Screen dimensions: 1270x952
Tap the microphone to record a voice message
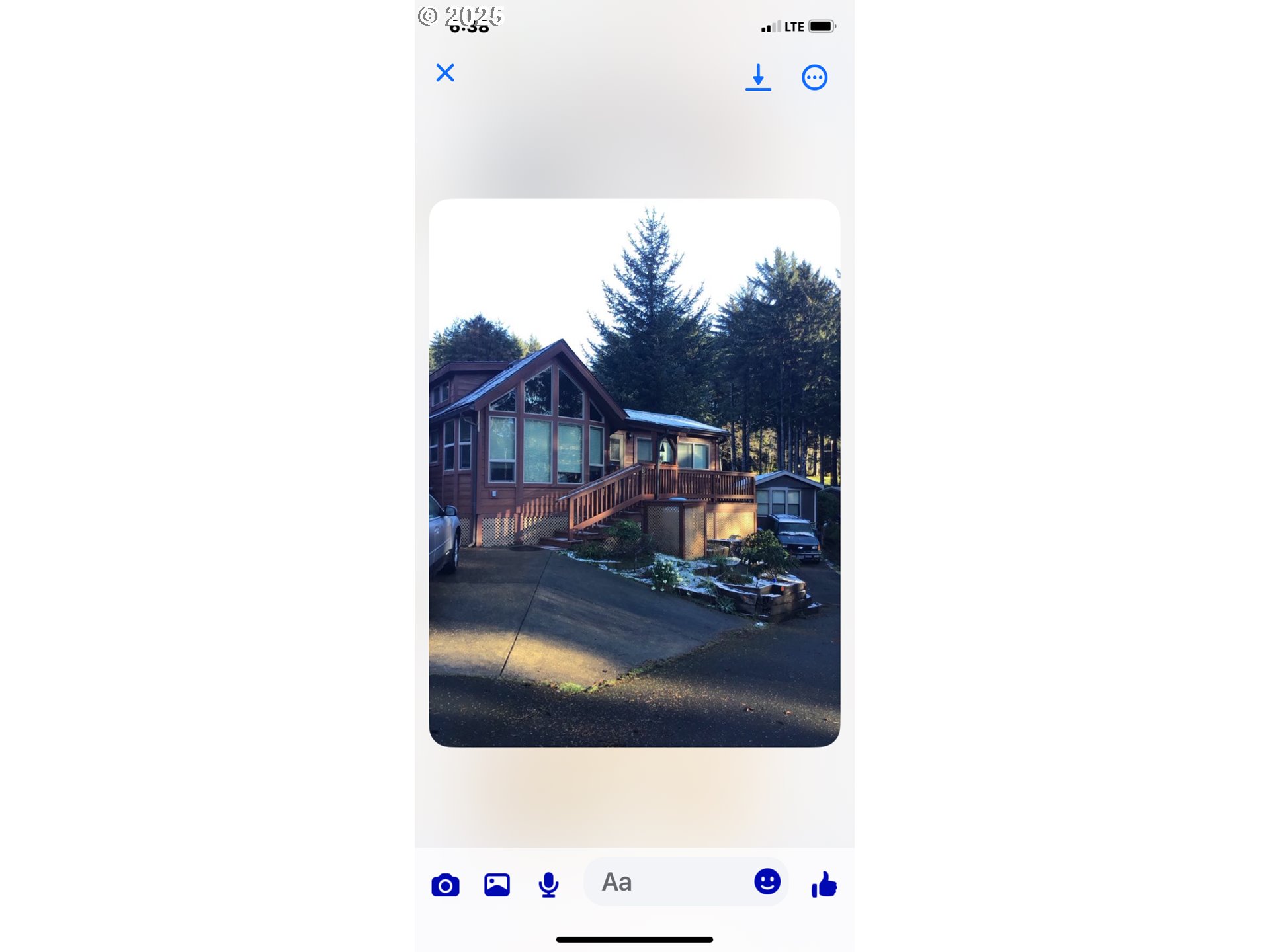548,885
